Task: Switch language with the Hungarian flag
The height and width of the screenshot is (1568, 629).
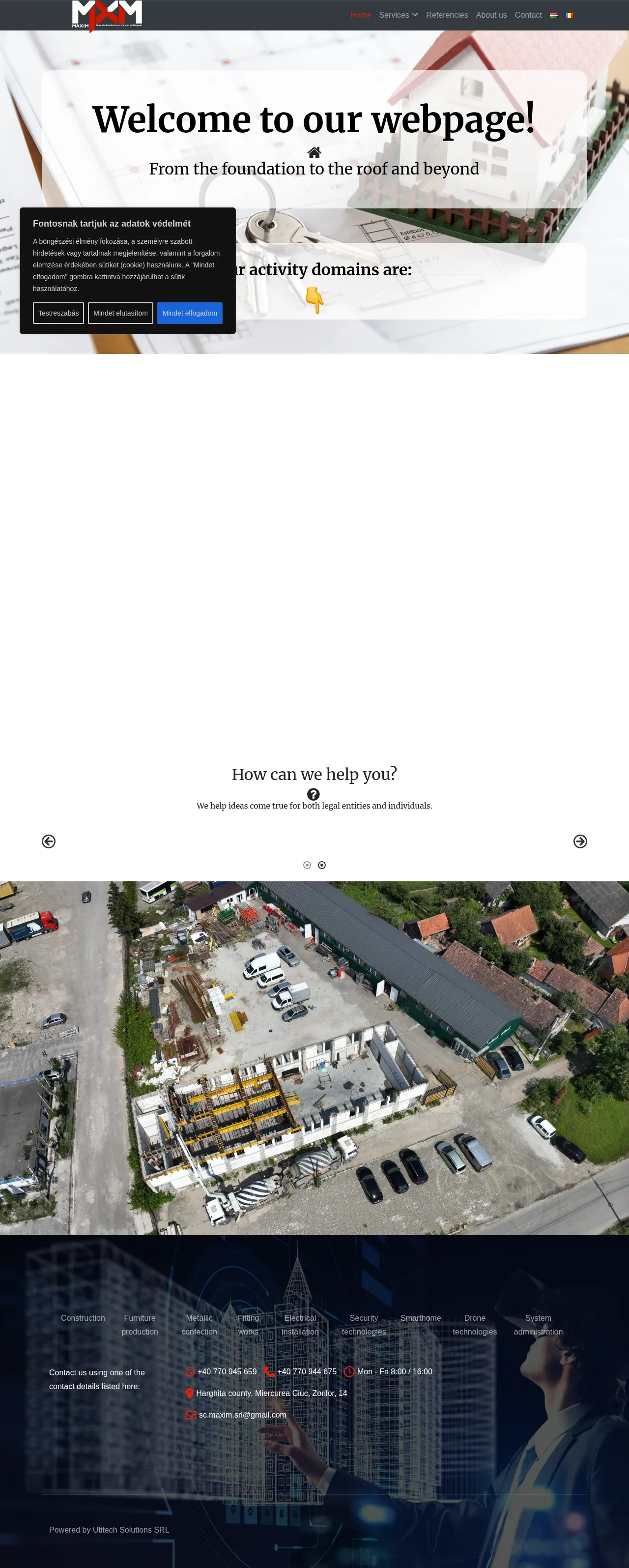Action: (553, 15)
